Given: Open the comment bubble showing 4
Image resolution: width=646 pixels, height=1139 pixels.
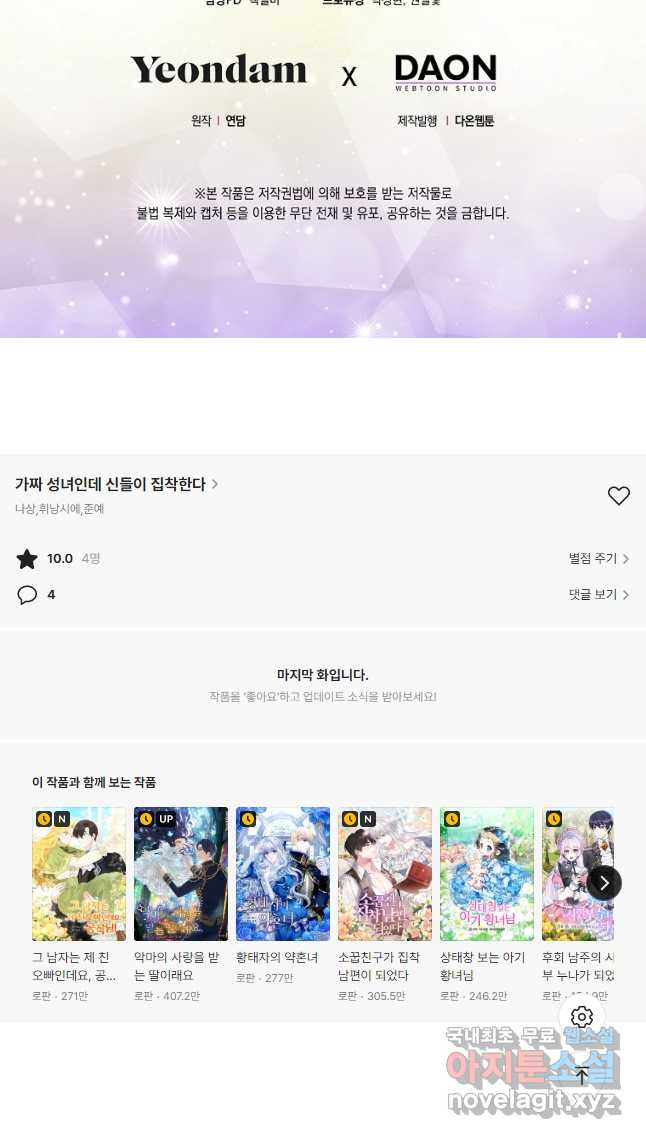Looking at the screenshot, I should (28, 595).
